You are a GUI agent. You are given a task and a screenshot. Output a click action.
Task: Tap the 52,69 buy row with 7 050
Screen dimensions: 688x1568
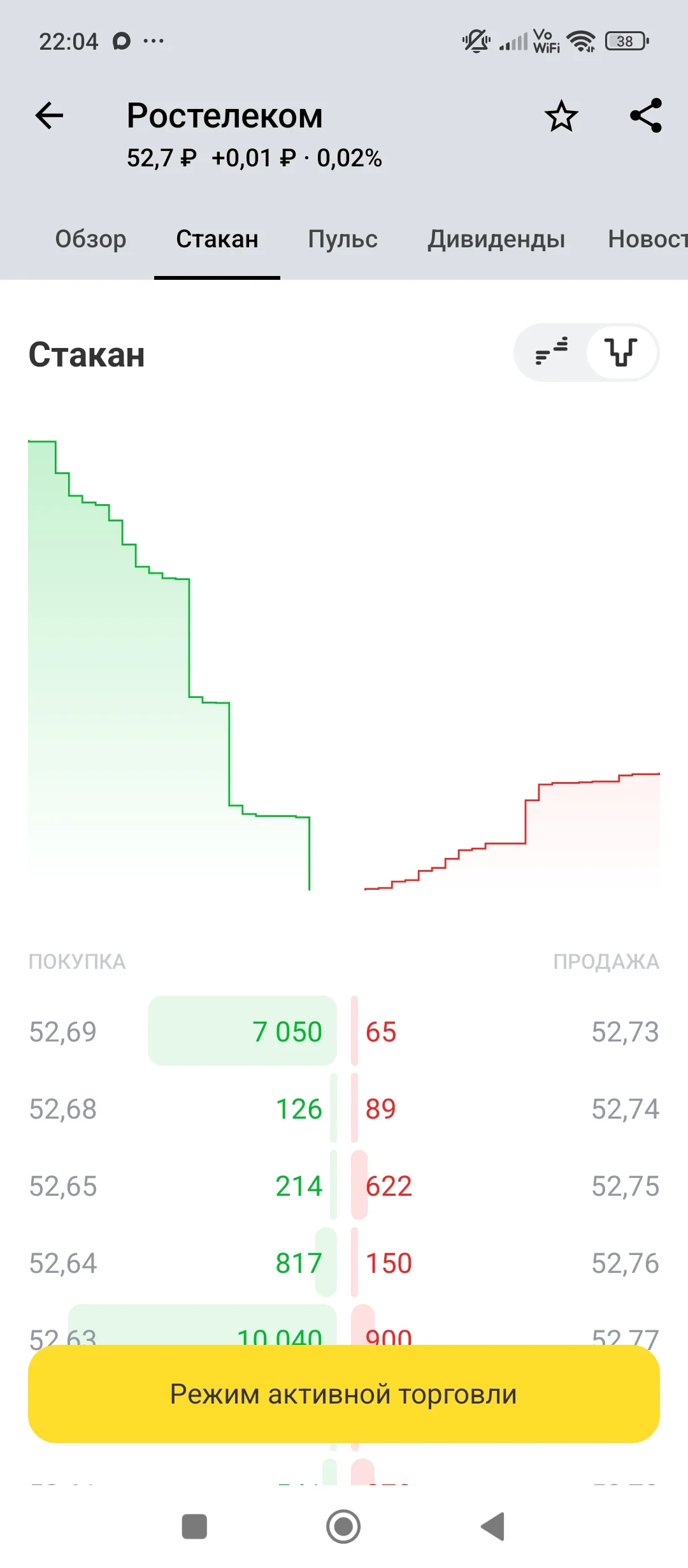(x=183, y=1031)
